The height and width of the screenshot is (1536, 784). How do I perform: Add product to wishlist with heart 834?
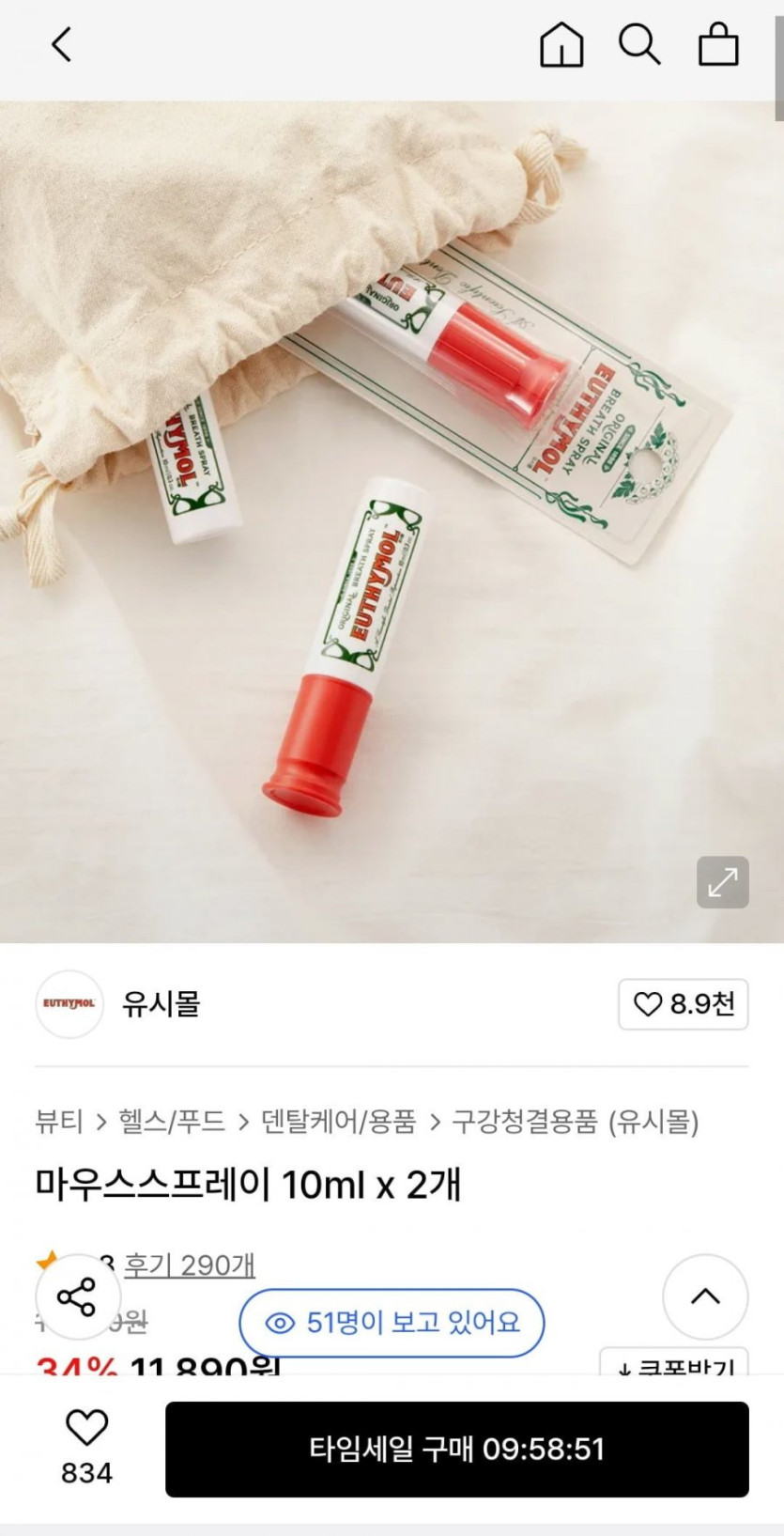click(x=86, y=1447)
